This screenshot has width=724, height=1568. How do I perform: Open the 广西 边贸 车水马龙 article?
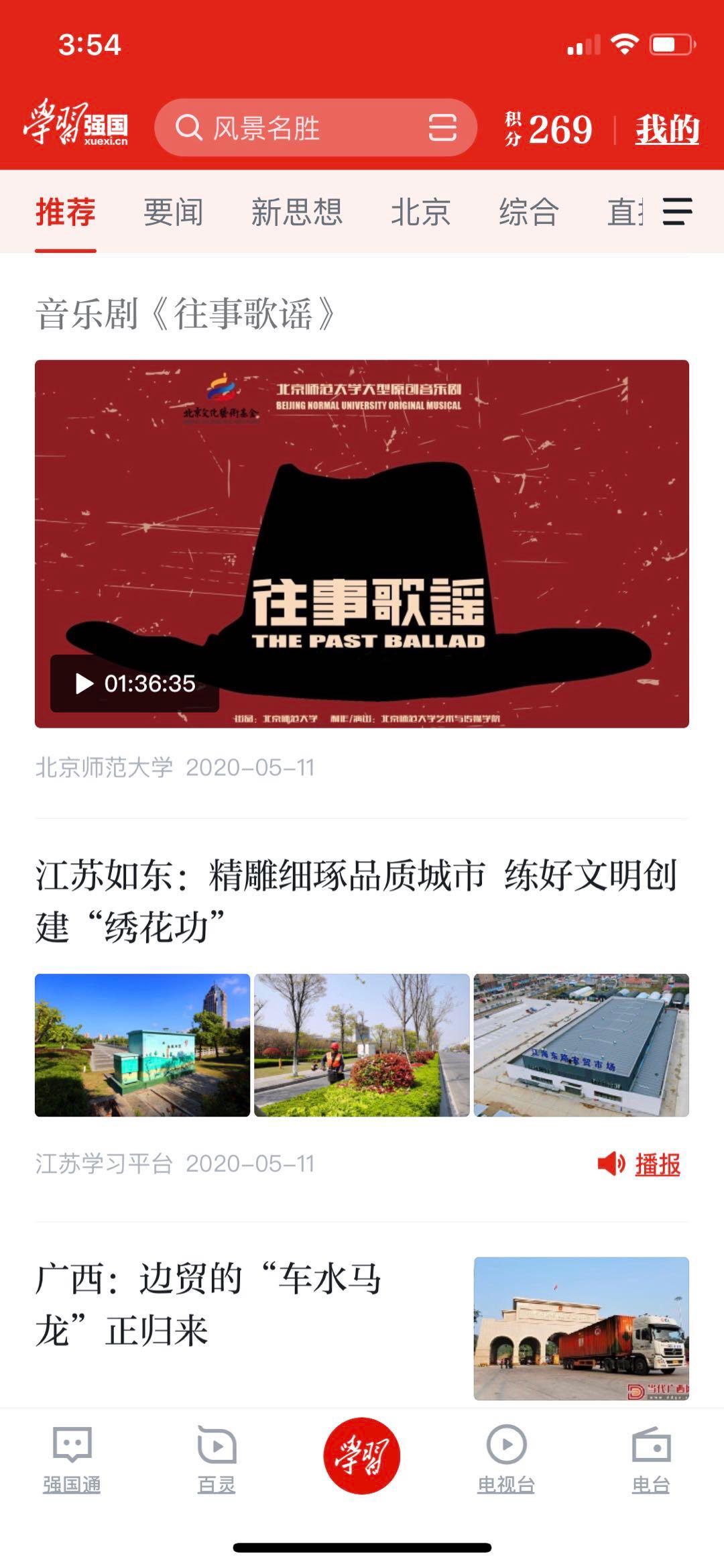pyautogui.click(x=209, y=1304)
